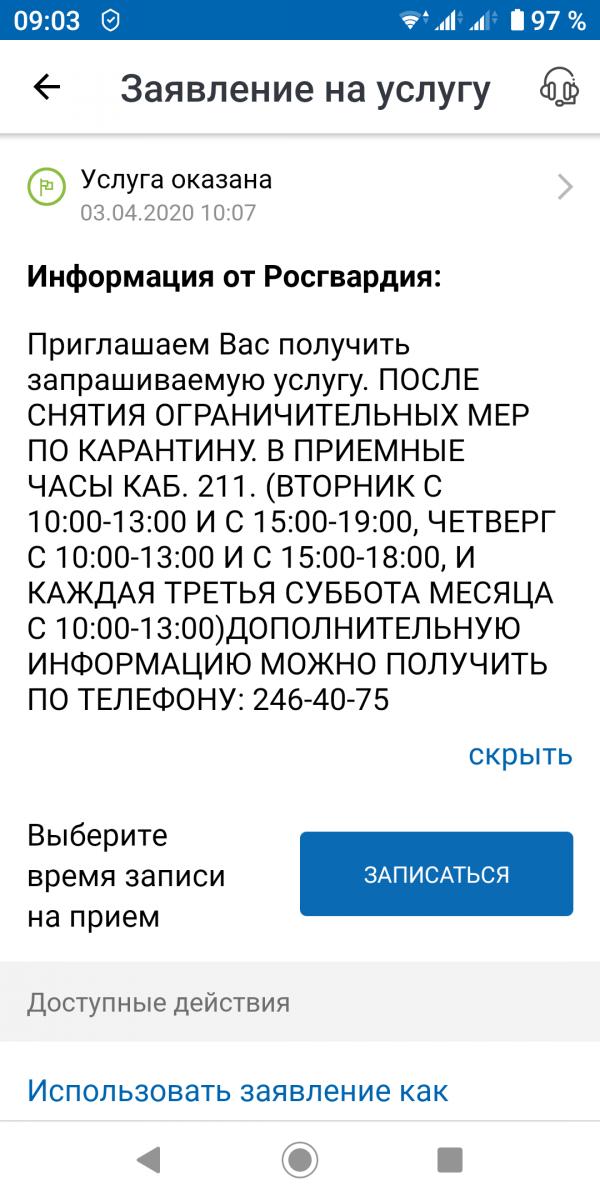Tap the 'ЗАПИСАТЬСЯ' button
This screenshot has height=1200, width=600.
[436, 874]
